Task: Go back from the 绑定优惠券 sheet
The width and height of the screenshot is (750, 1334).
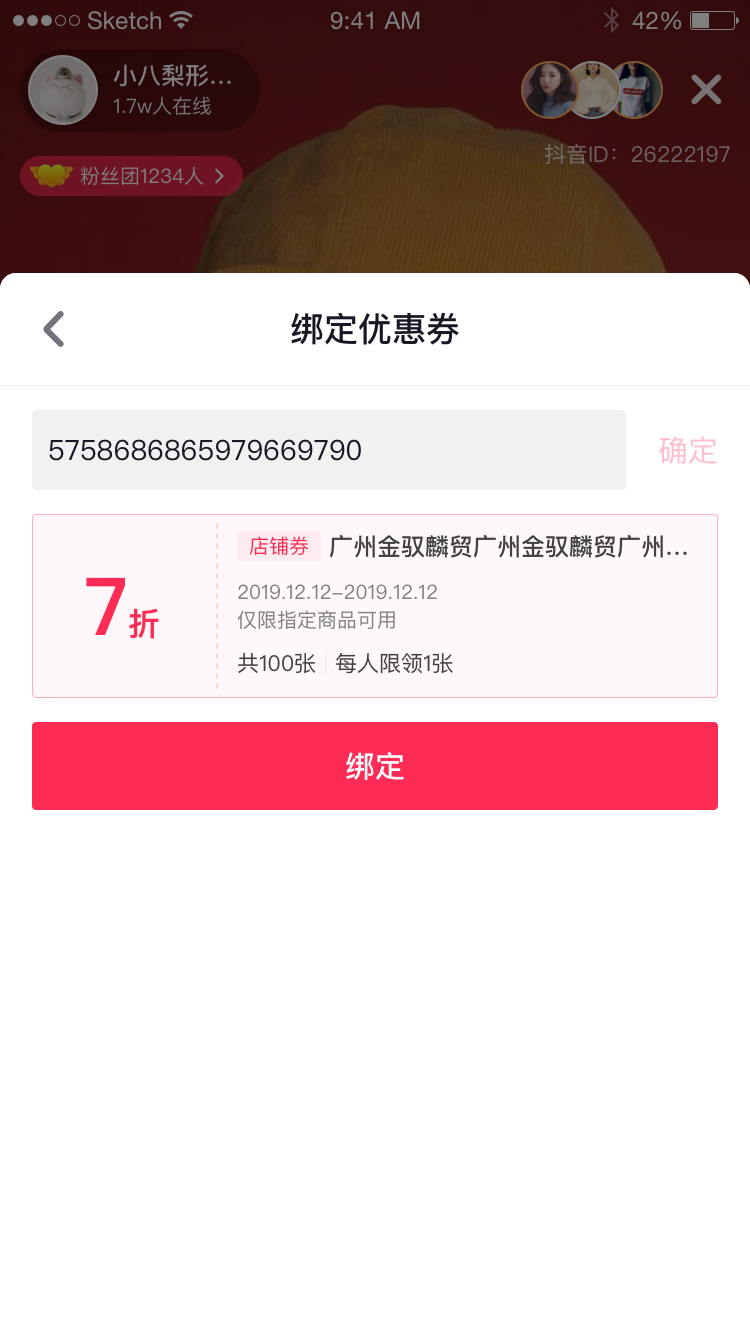Action: 54,329
